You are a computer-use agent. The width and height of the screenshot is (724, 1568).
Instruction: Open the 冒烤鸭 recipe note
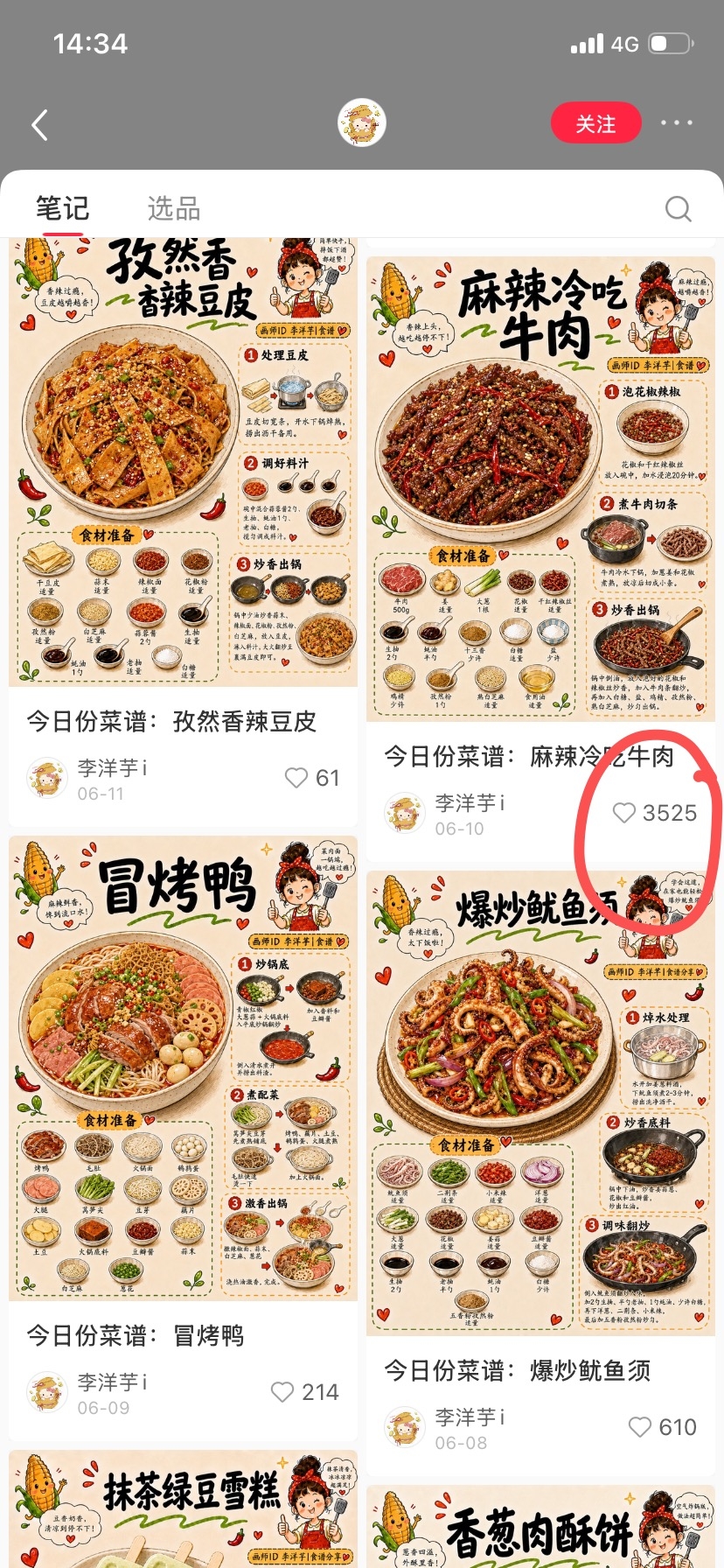(x=183, y=1068)
